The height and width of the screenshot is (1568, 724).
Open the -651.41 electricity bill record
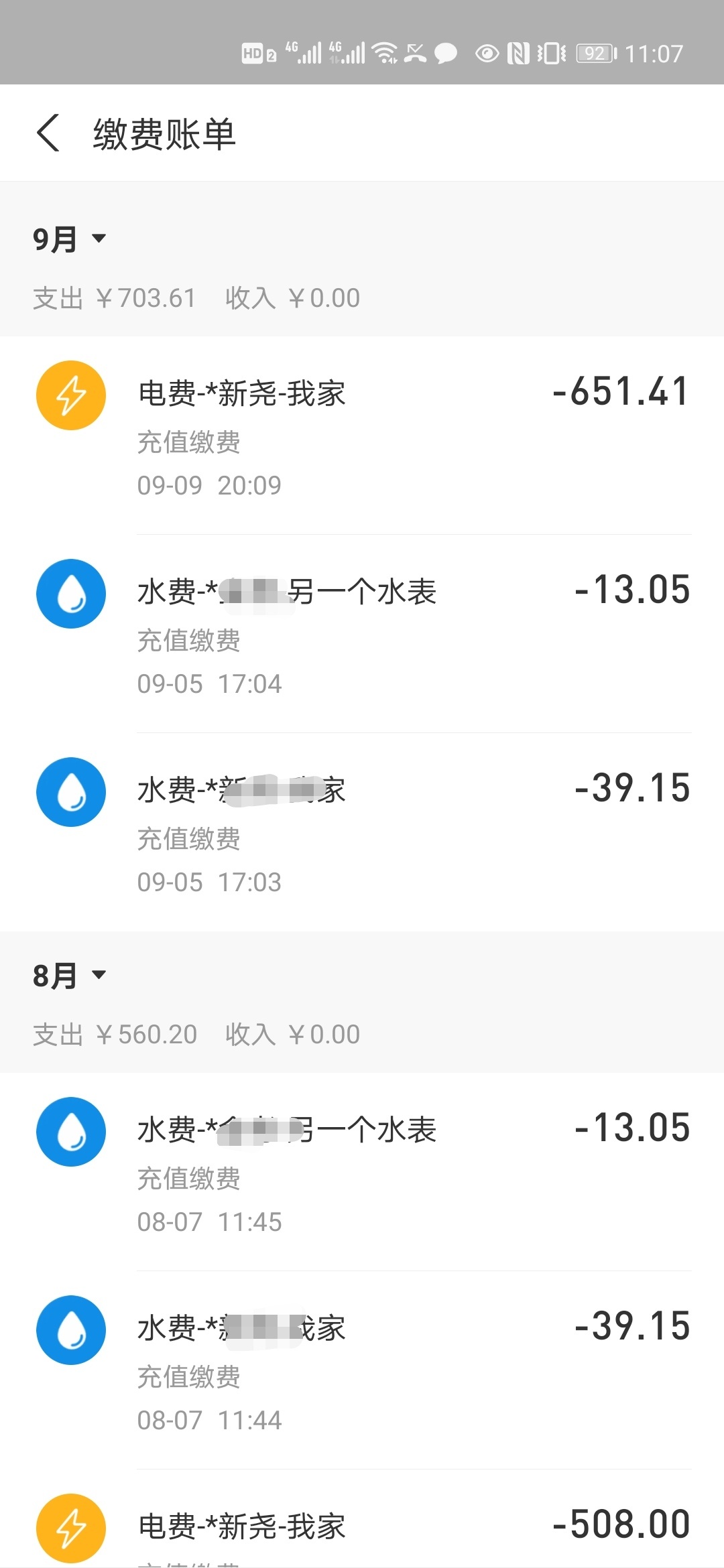click(362, 436)
